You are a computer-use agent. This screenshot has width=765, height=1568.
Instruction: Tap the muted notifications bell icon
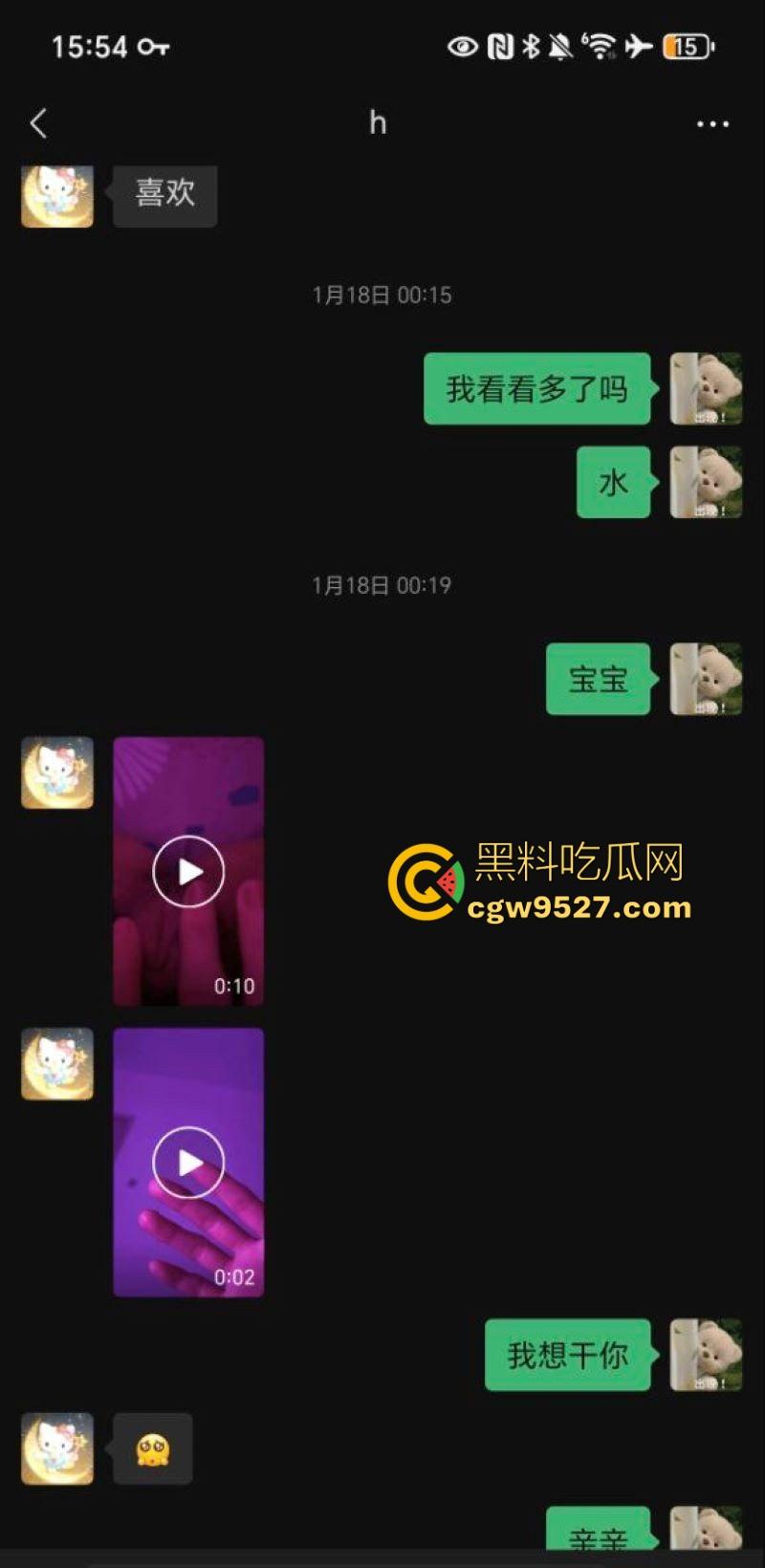pyautogui.click(x=559, y=46)
